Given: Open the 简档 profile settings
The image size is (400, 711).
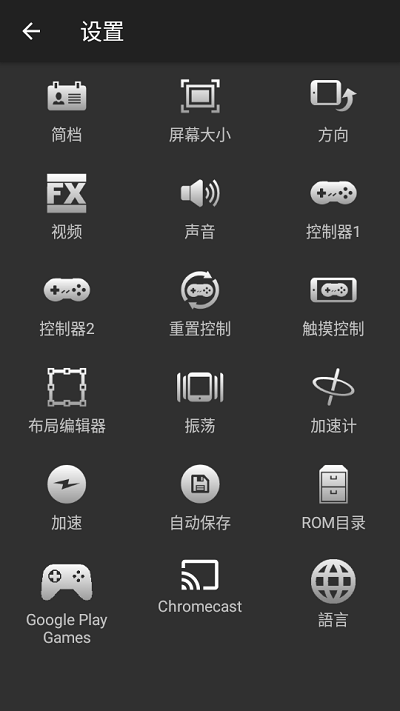Looking at the screenshot, I should coord(67,111).
